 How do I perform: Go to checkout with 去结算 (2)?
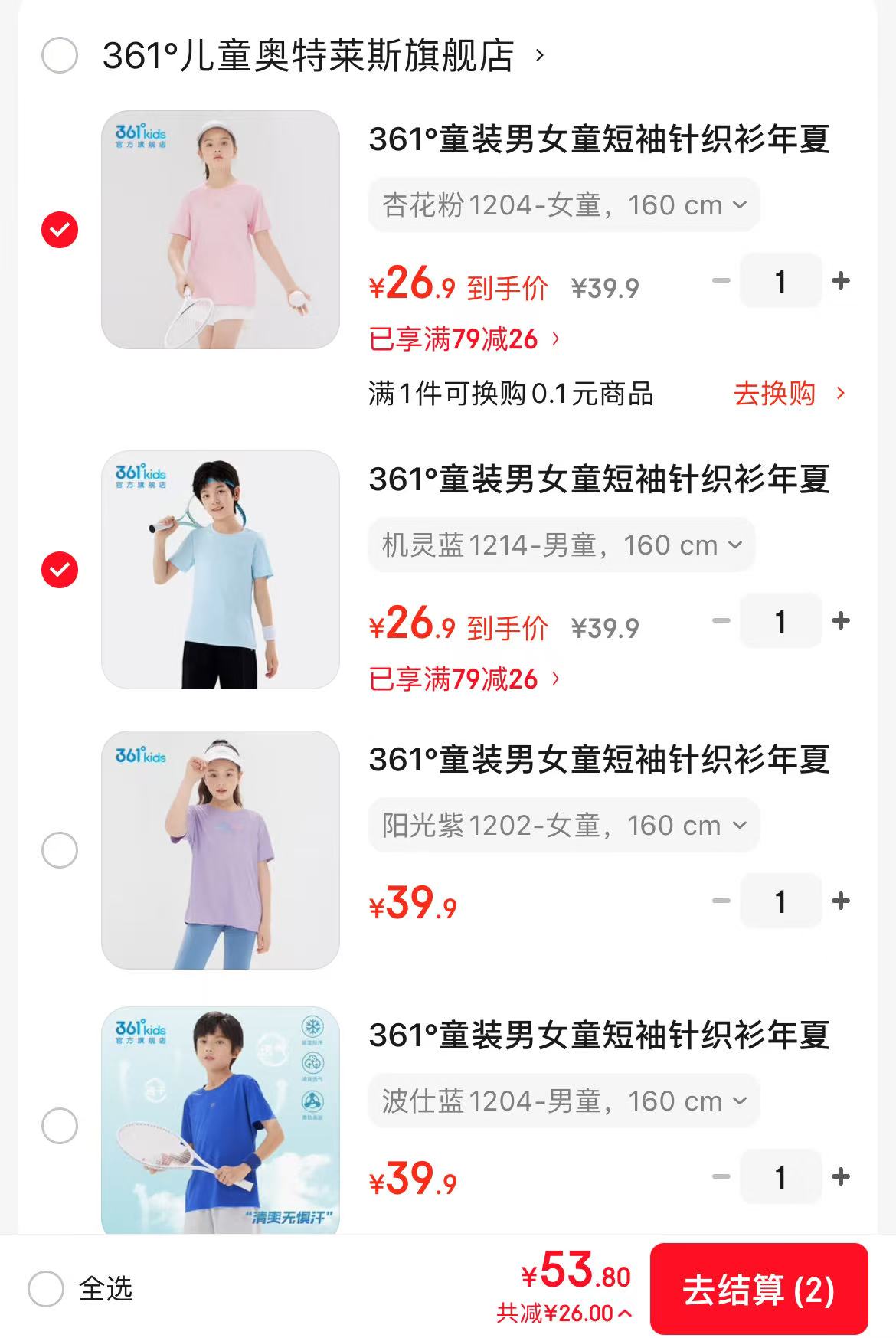point(758,1290)
